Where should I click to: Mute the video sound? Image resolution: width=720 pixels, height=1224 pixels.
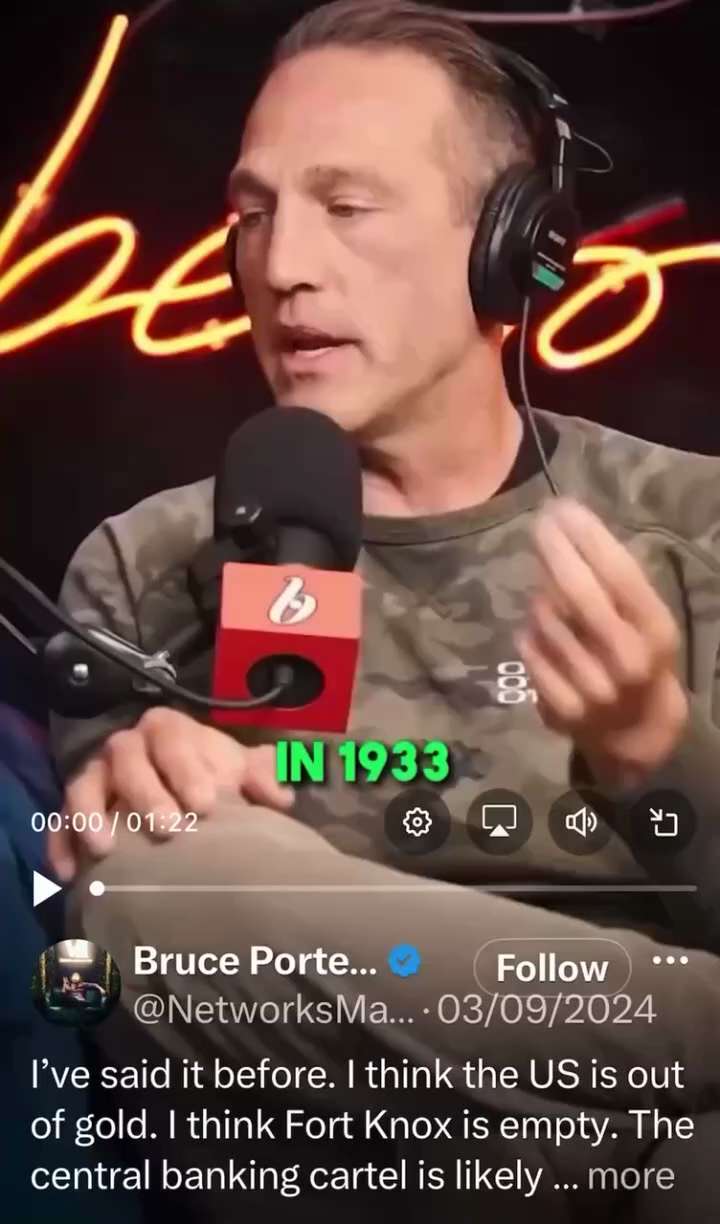pyautogui.click(x=581, y=822)
